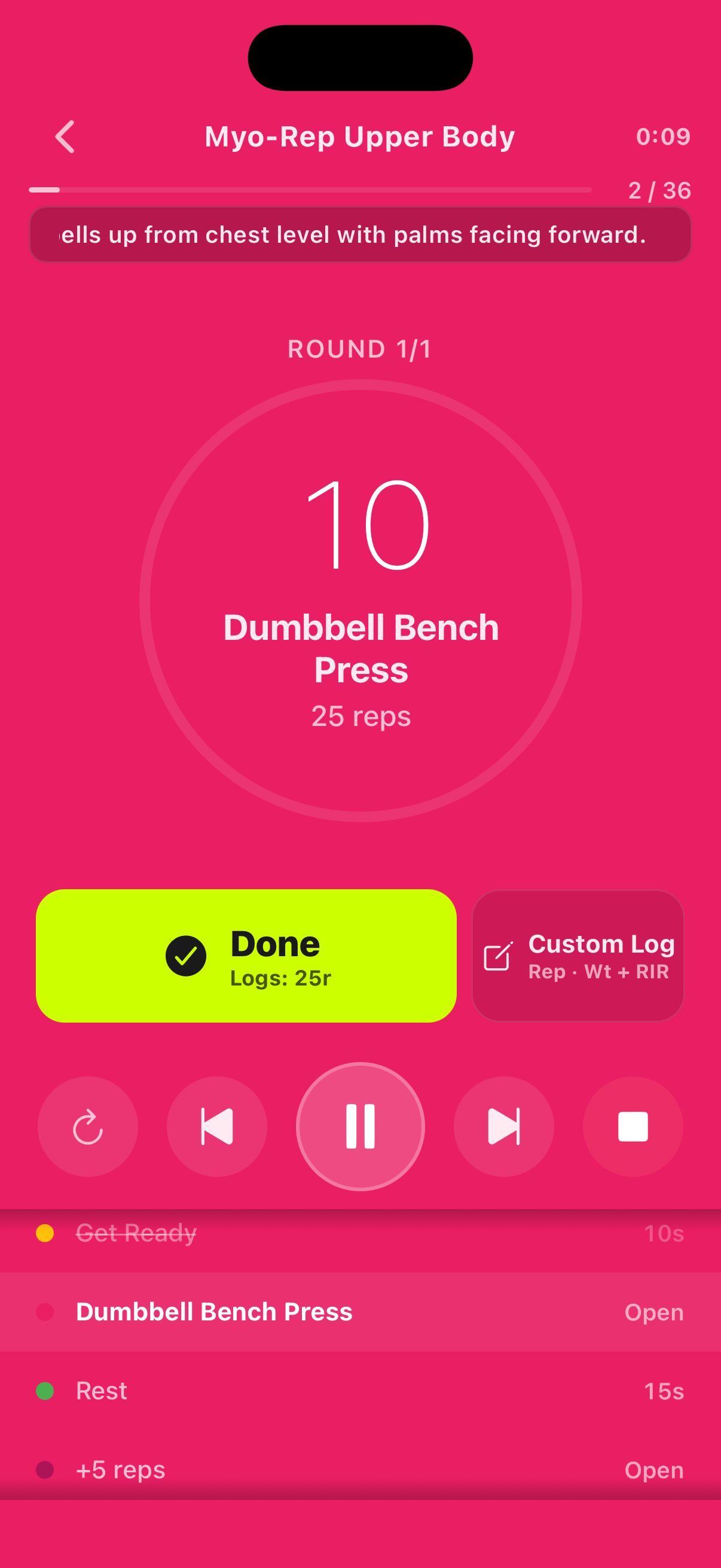Screen dimensions: 721x1568
Task: Navigate back with the chevron arrow
Action: [65, 136]
